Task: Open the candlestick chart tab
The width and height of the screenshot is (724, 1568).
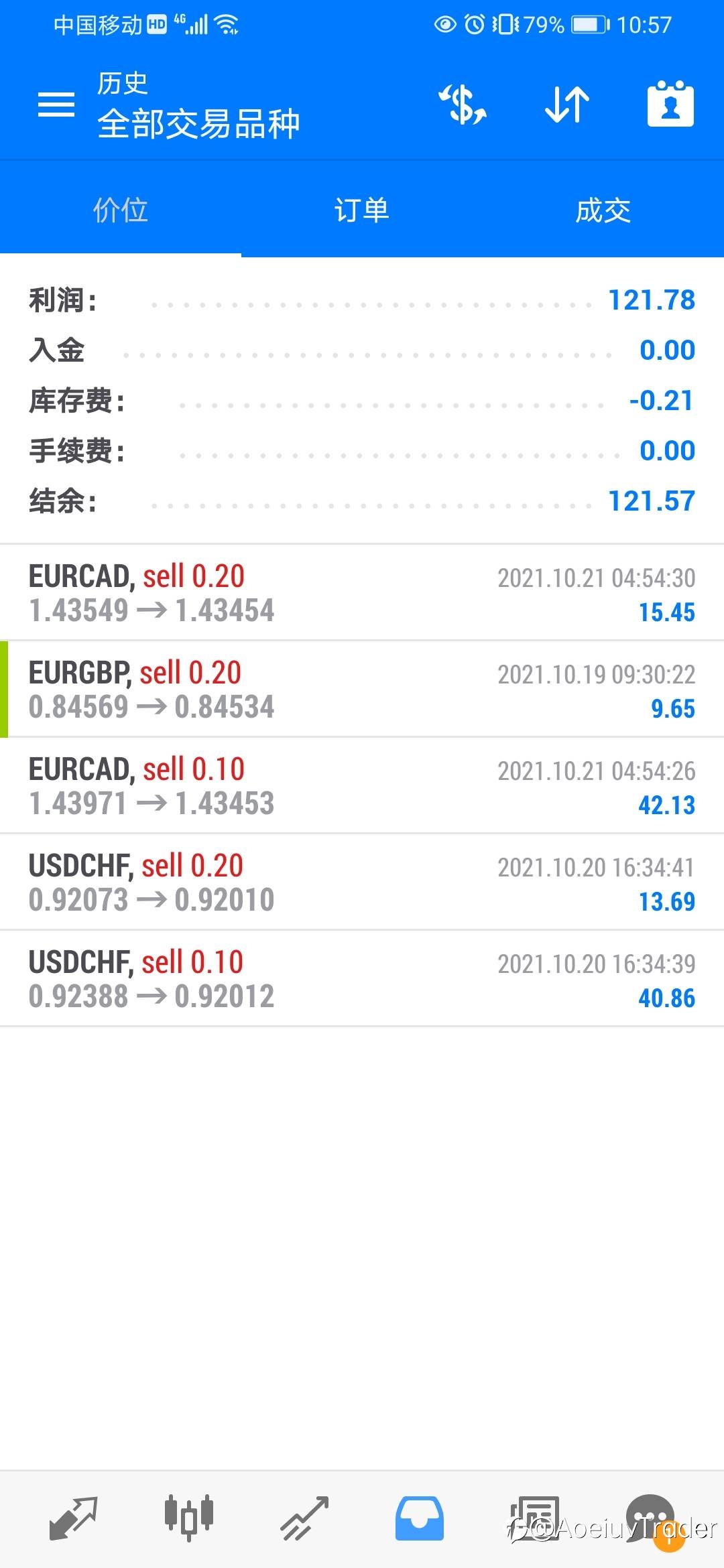Action: tap(189, 1518)
